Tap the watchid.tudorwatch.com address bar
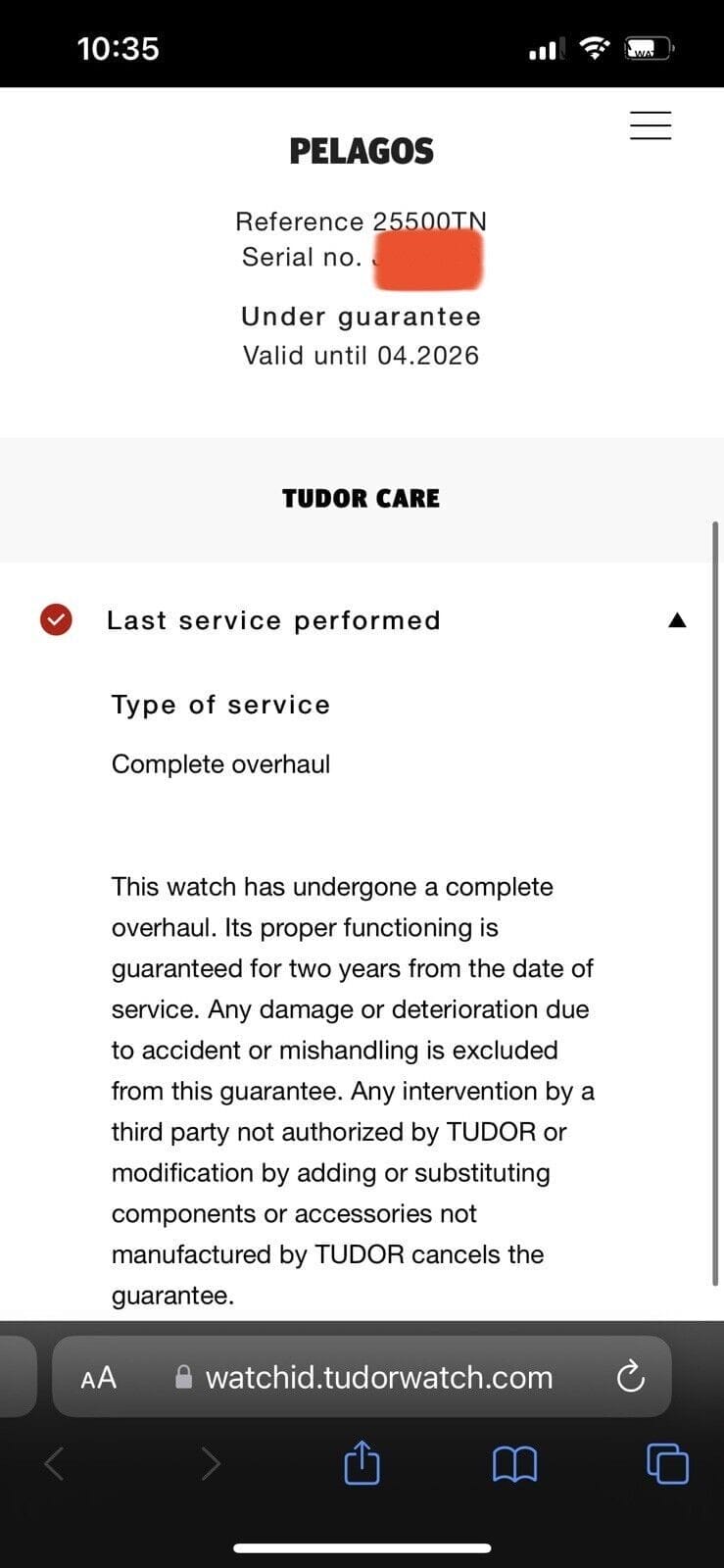The height and width of the screenshot is (1568, 724). pyautogui.click(x=378, y=1378)
